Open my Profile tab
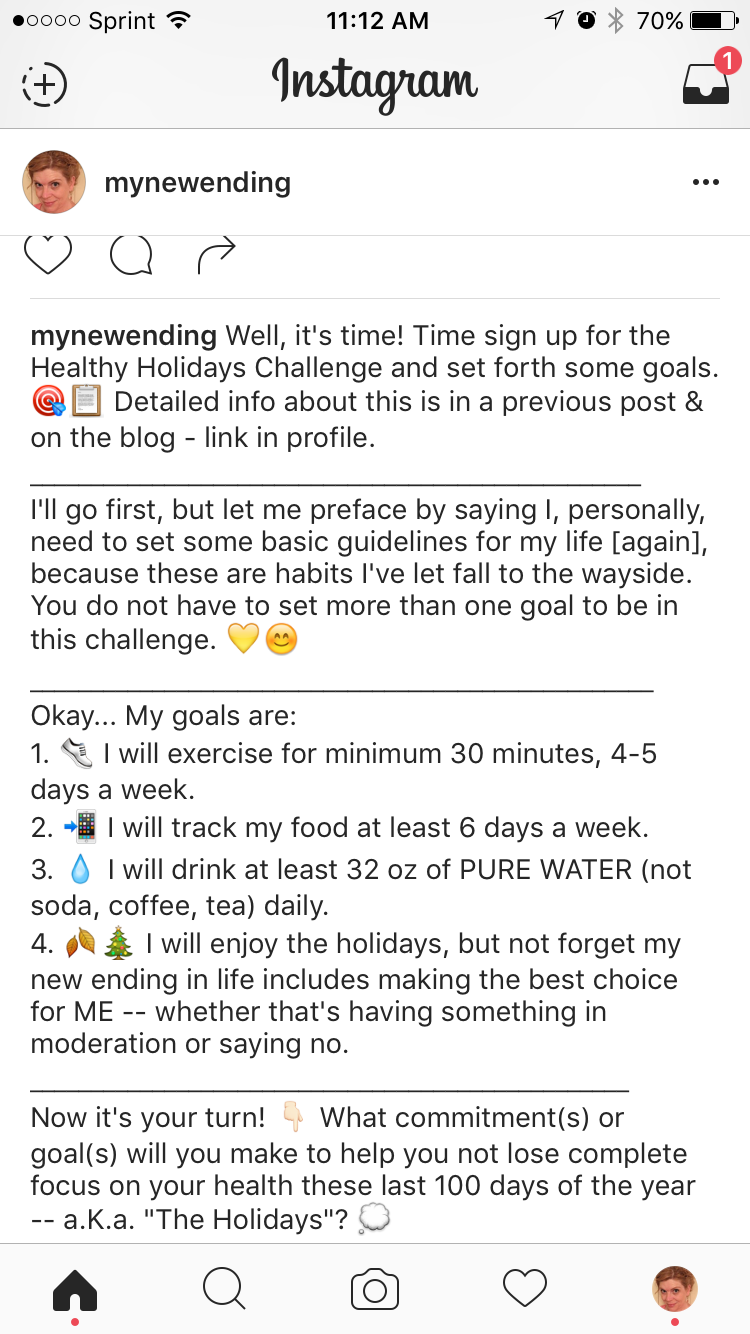750x1334 pixels. (675, 1289)
